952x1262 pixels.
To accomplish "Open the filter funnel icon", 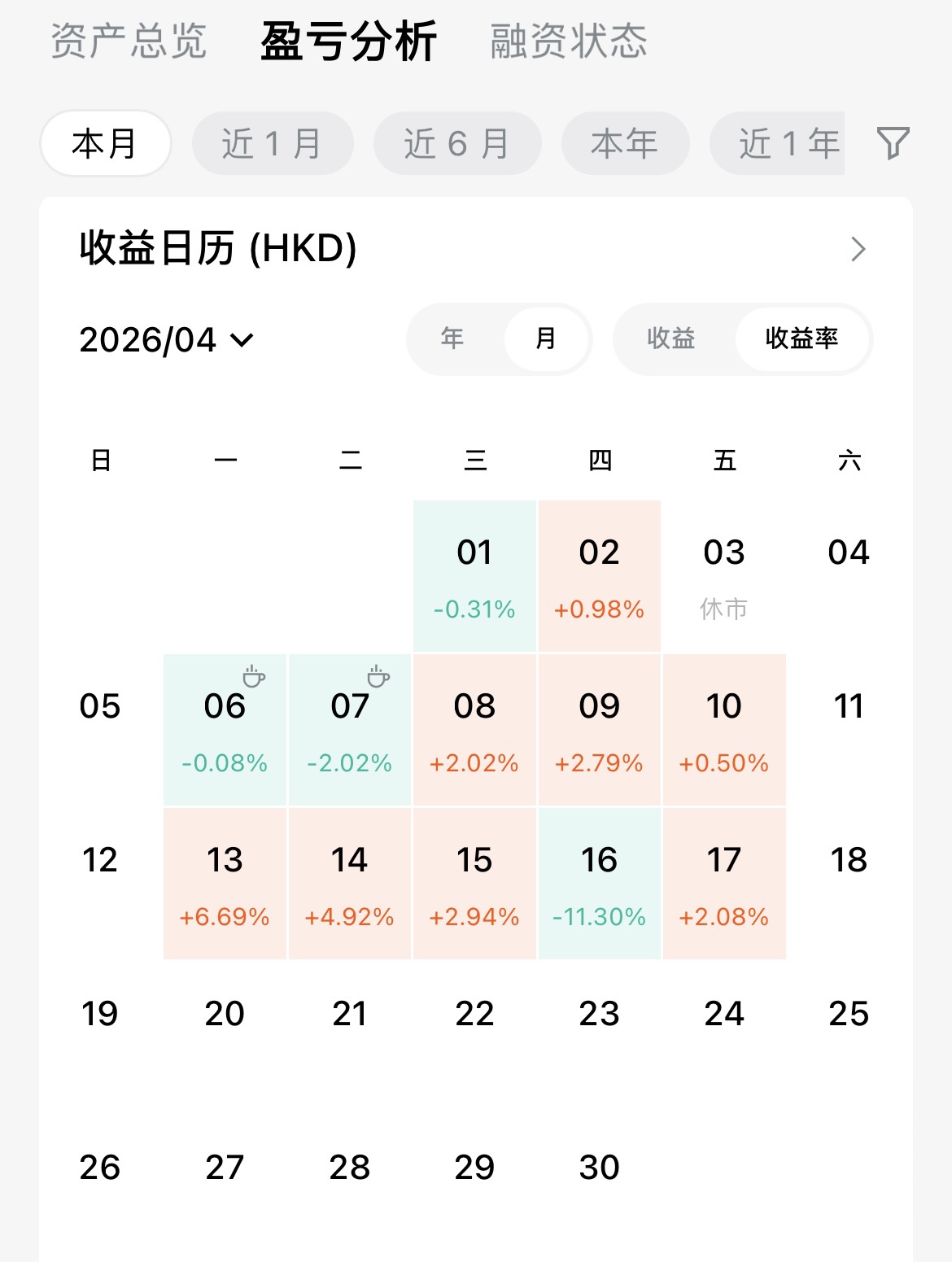I will point(893,143).
